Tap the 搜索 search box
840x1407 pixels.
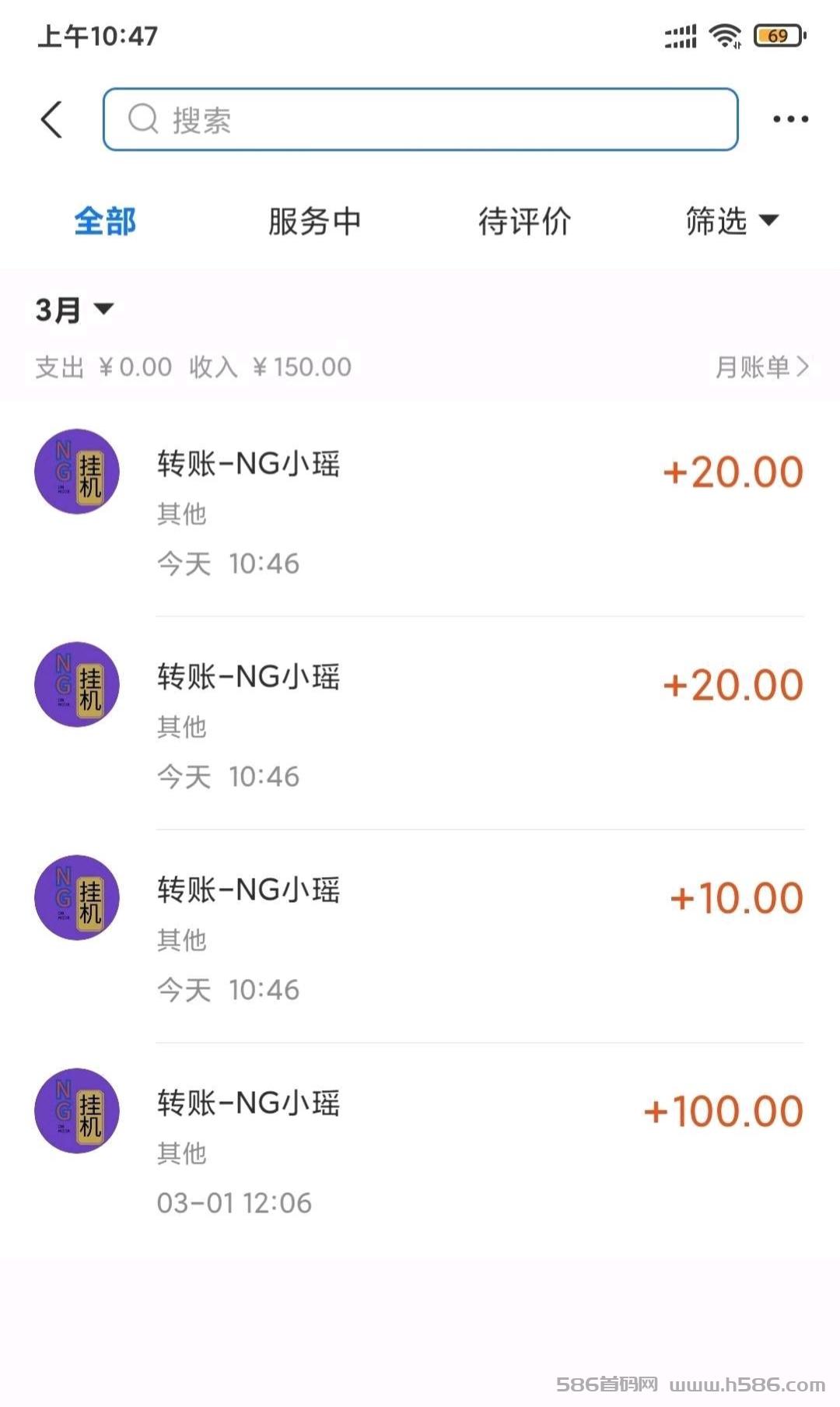420,119
